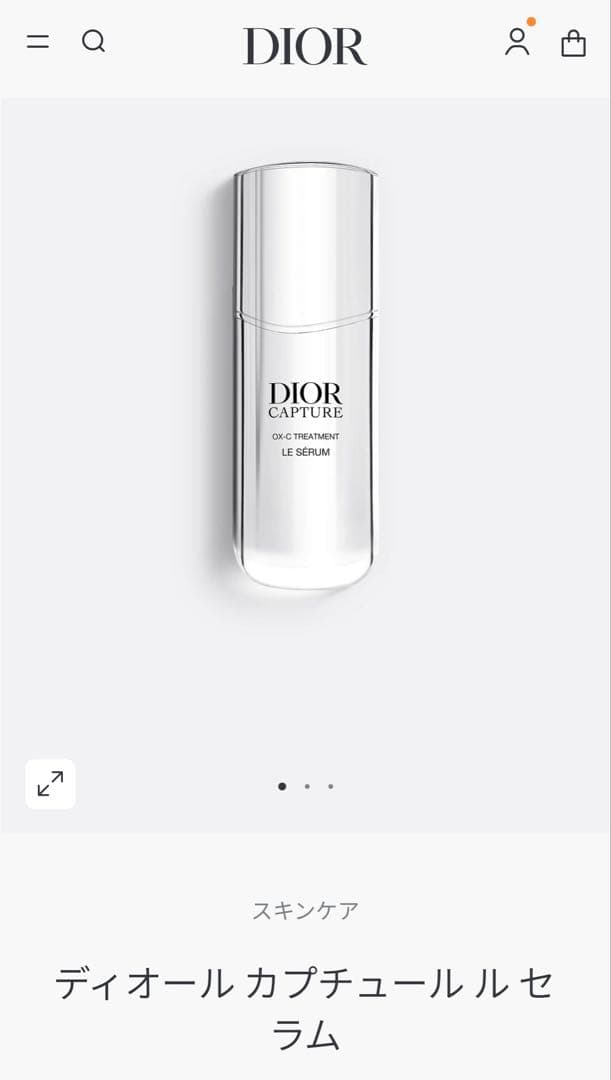Screen dimensions: 611x1080
Task: Open the hamburger menu
Action: [x=38, y=41]
